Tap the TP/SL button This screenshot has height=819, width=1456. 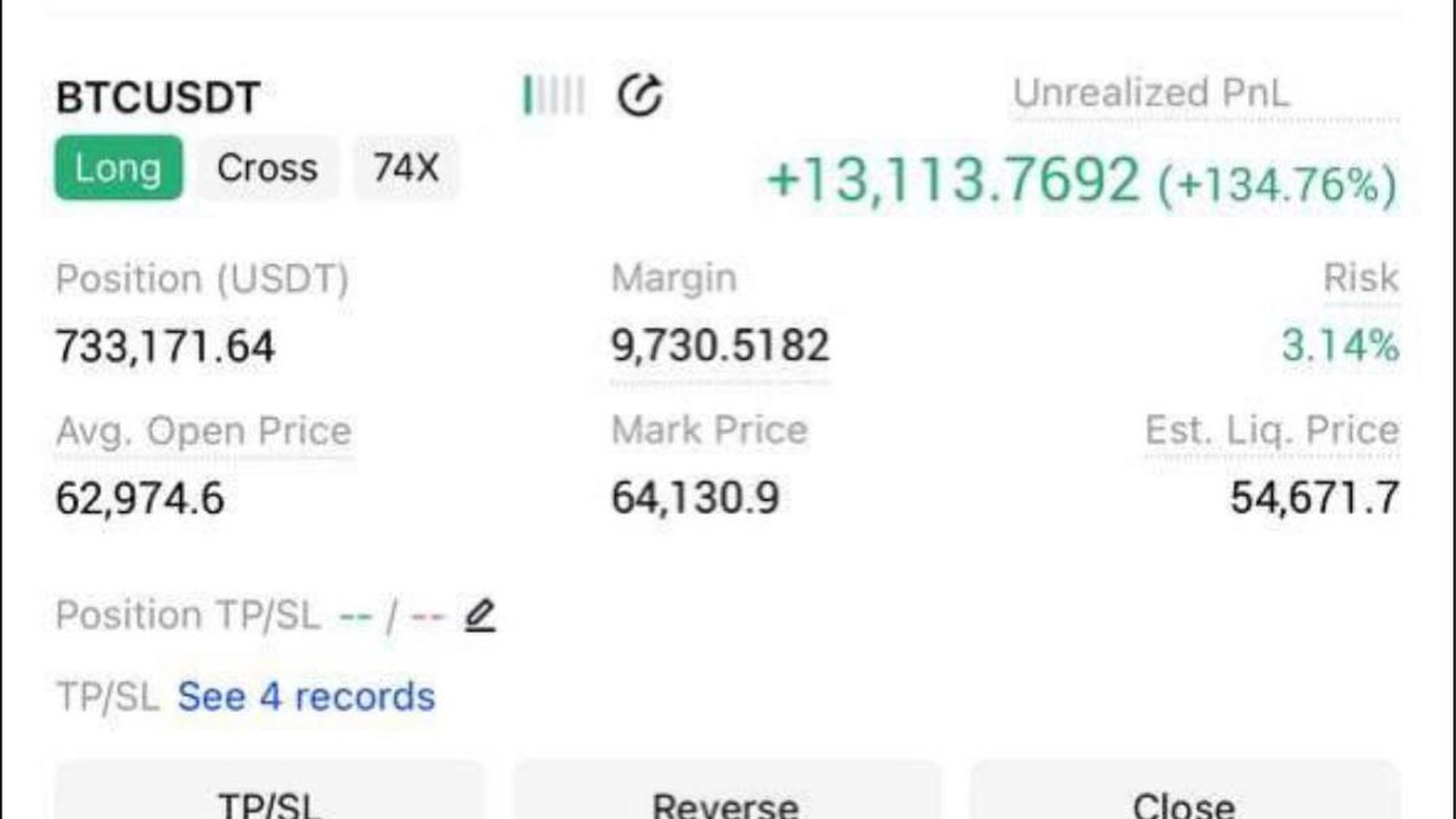click(x=269, y=792)
